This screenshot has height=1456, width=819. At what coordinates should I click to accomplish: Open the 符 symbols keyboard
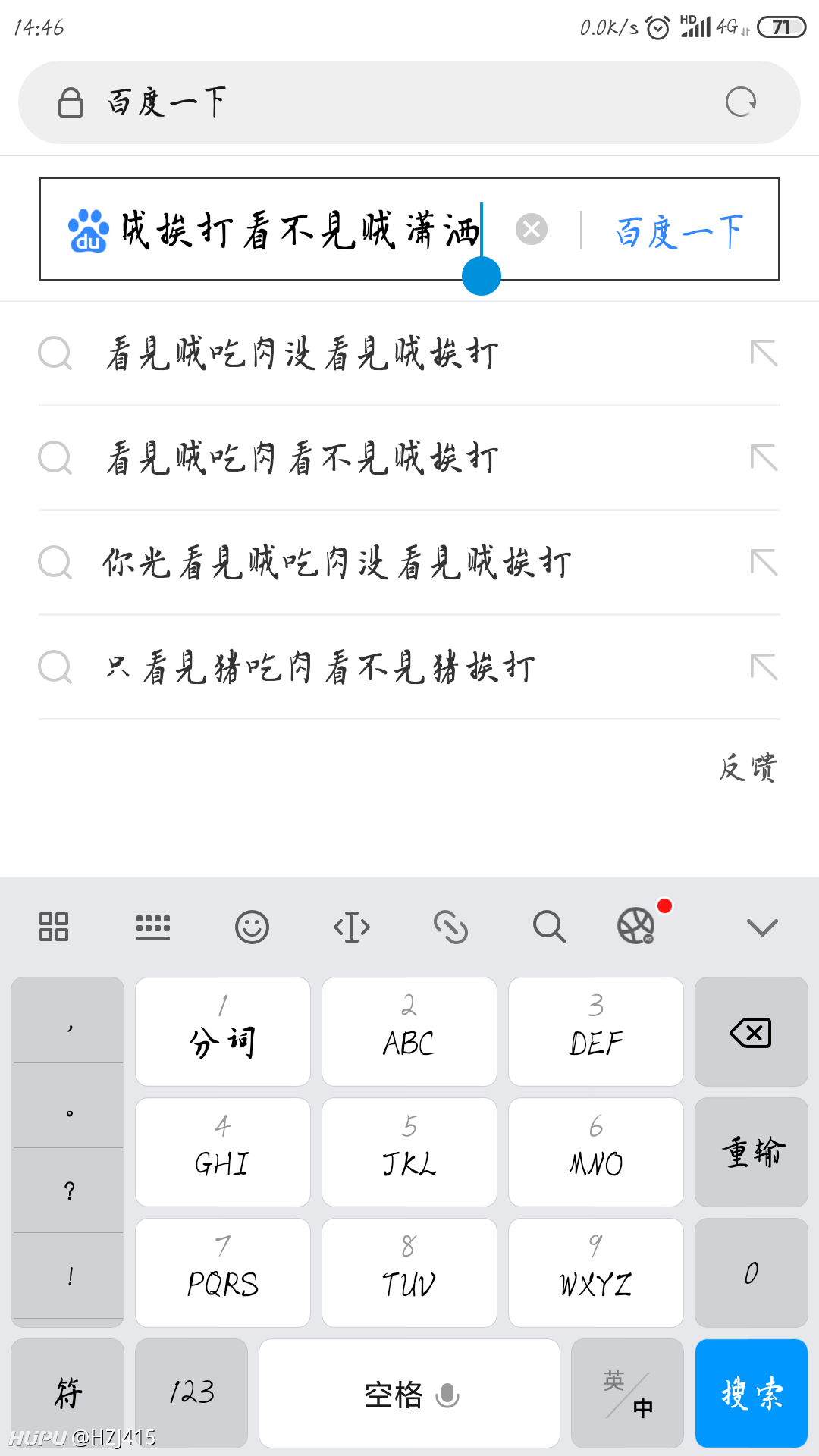67,1393
